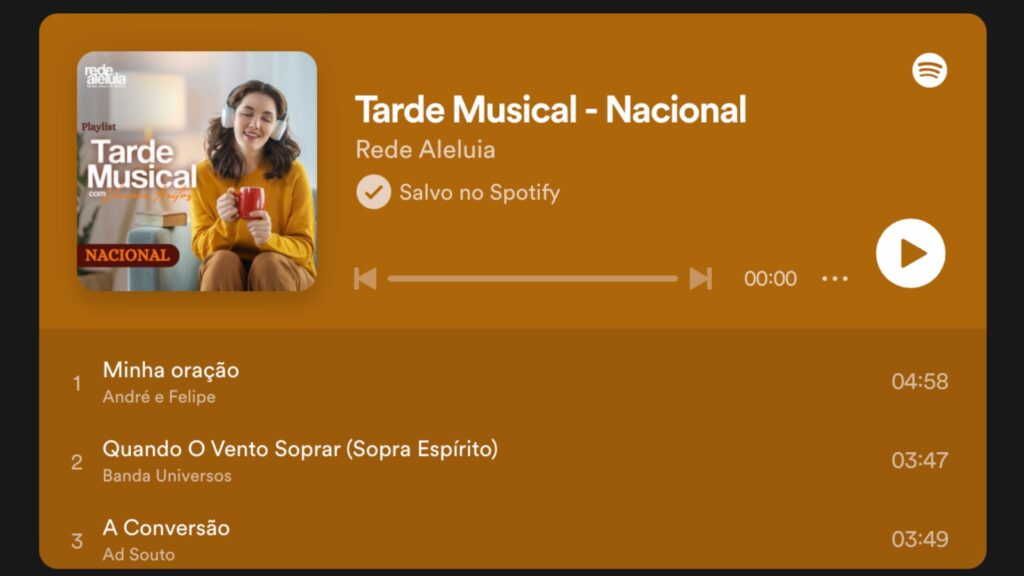This screenshot has height=576, width=1024.
Task: Play the Tarde Musical playlist
Action: point(910,253)
